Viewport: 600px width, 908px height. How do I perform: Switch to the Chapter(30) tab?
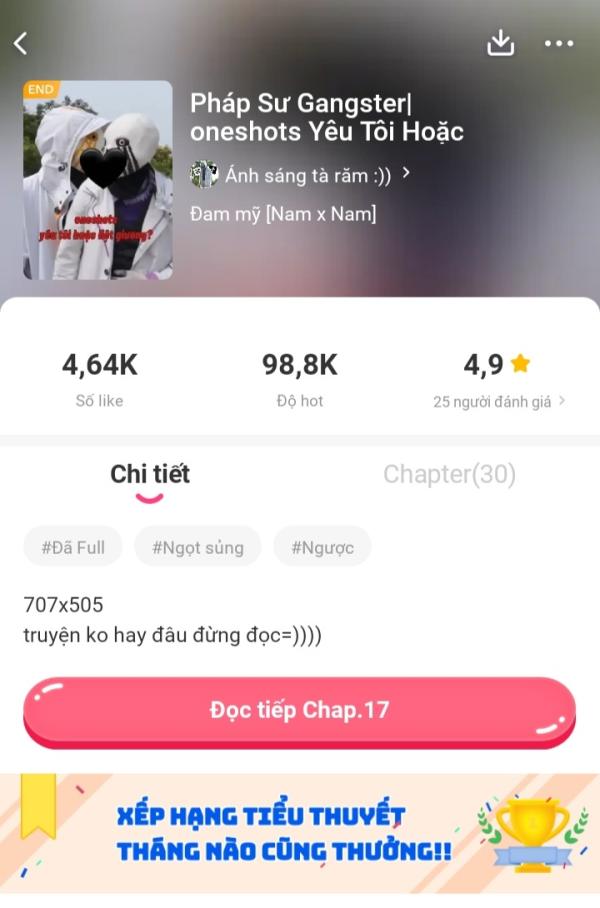click(x=449, y=474)
